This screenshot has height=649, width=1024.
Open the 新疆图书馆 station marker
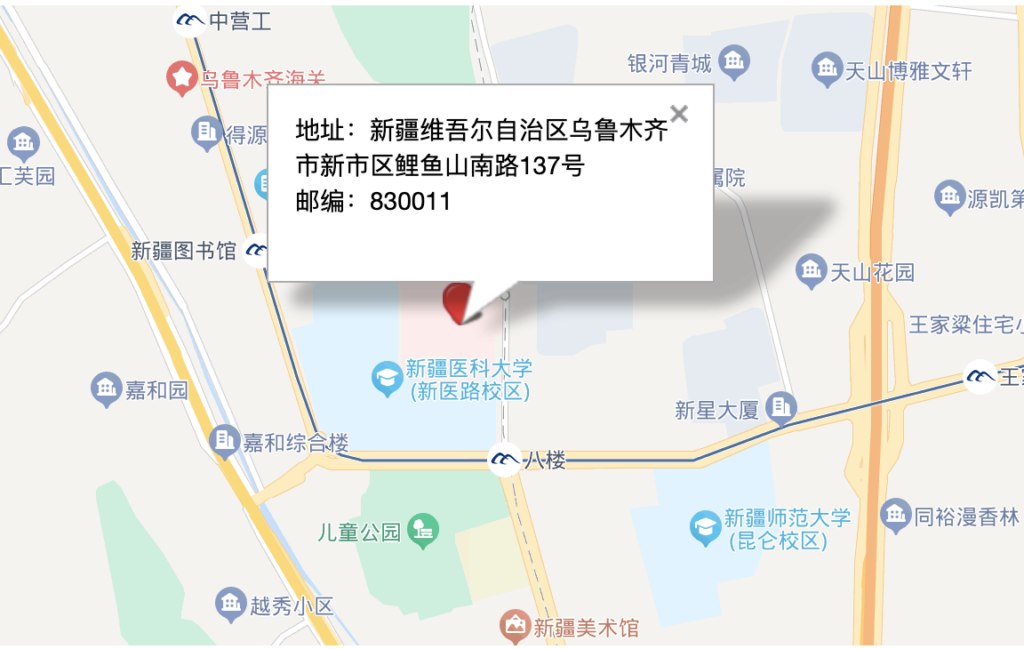pyautogui.click(x=257, y=250)
